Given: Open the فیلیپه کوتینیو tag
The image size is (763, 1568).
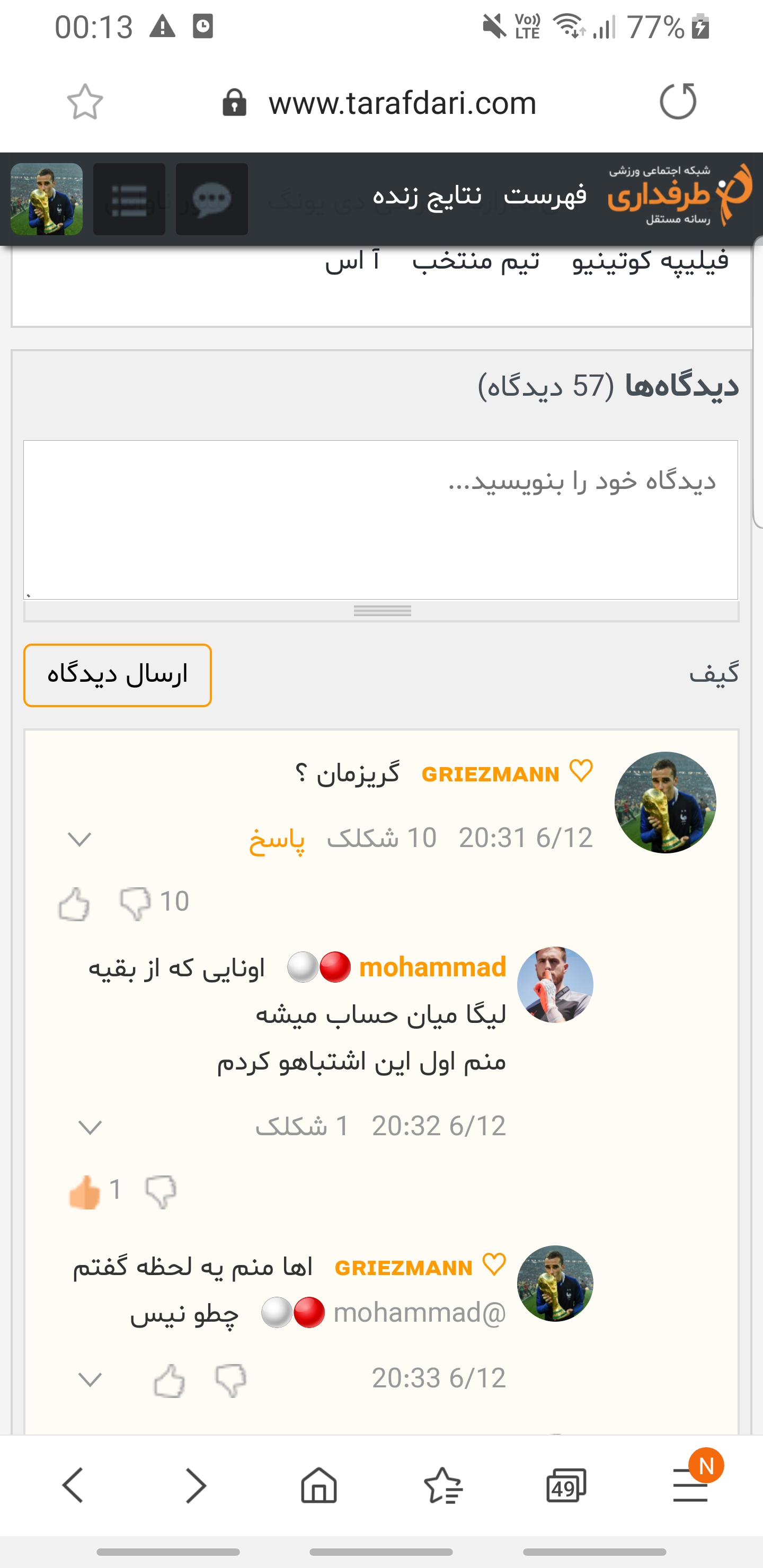Looking at the screenshot, I should [x=650, y=261].
